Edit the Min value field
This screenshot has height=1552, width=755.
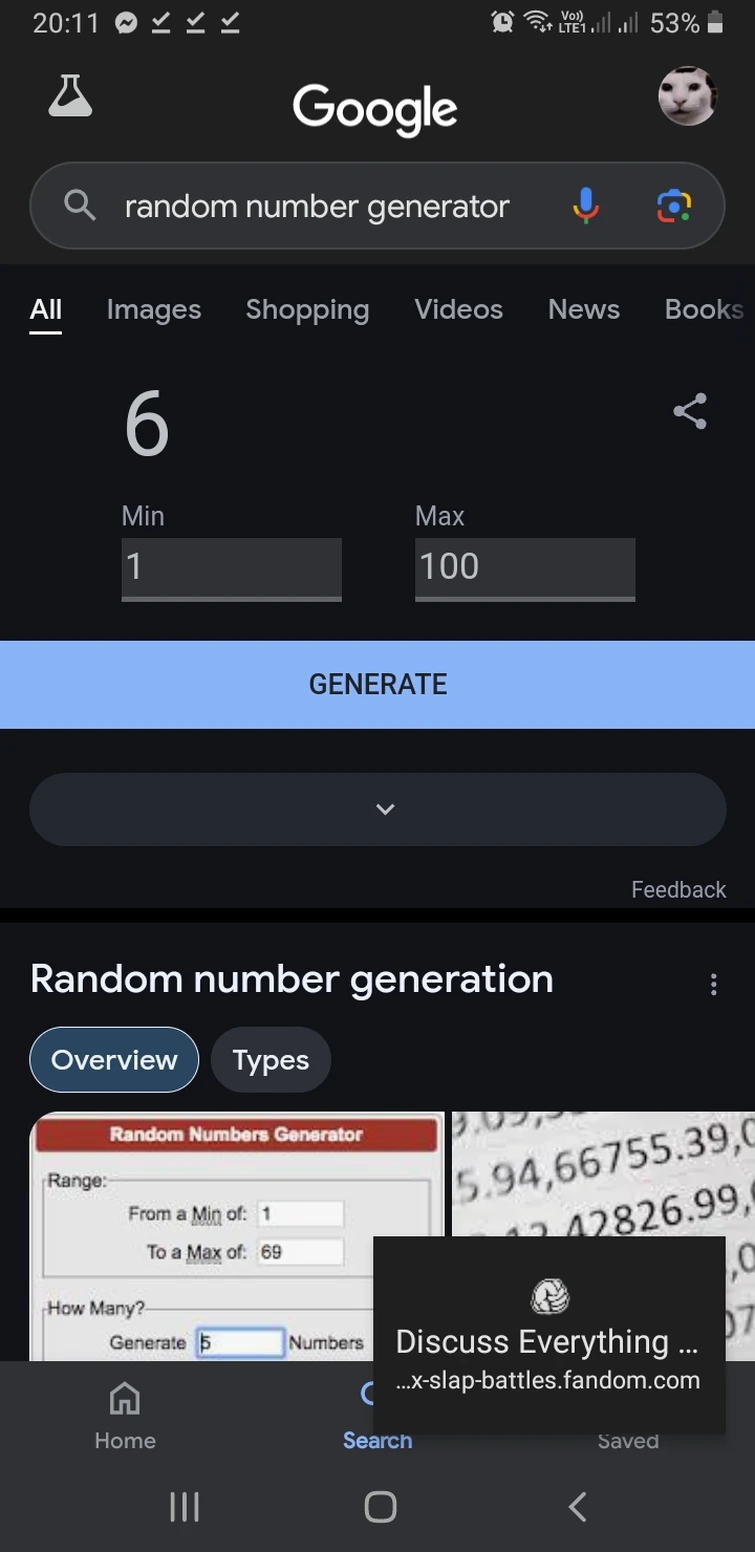point(231,568)
